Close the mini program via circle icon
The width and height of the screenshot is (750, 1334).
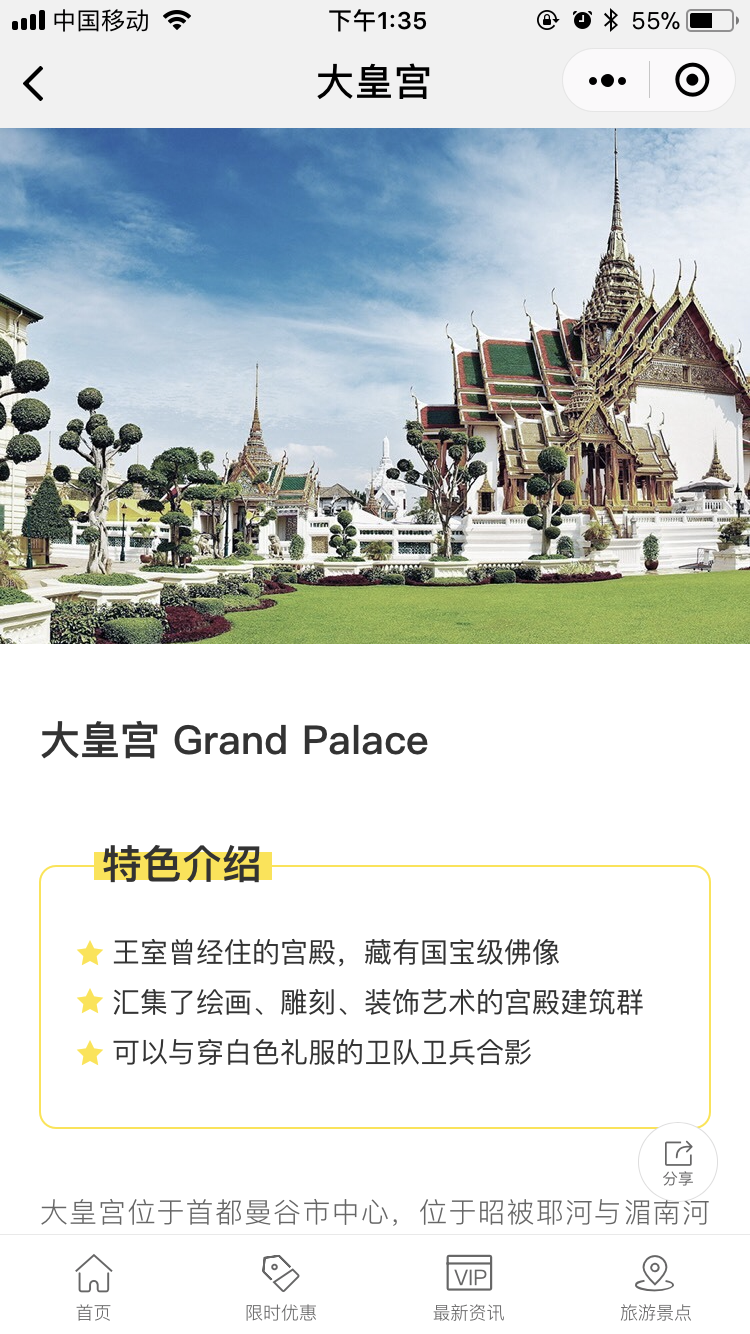click(692, 80)
